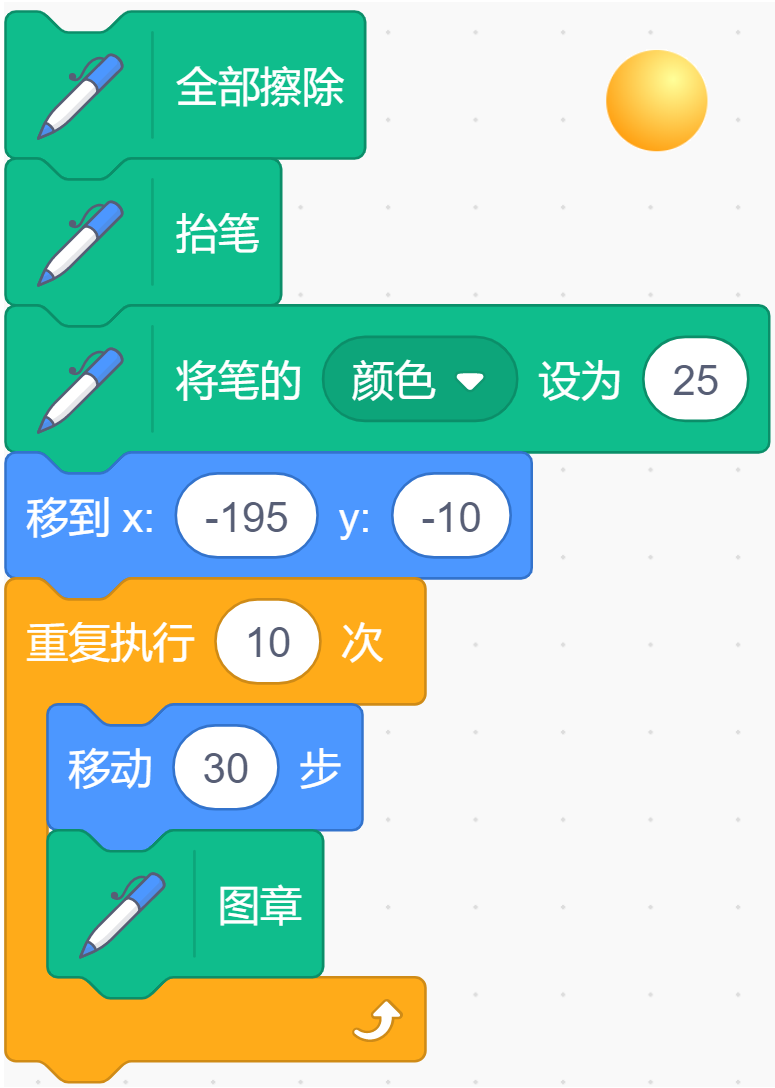The image size is (775, 1088).
Task: Edit the pen color value 25
Action: (695, 380)
